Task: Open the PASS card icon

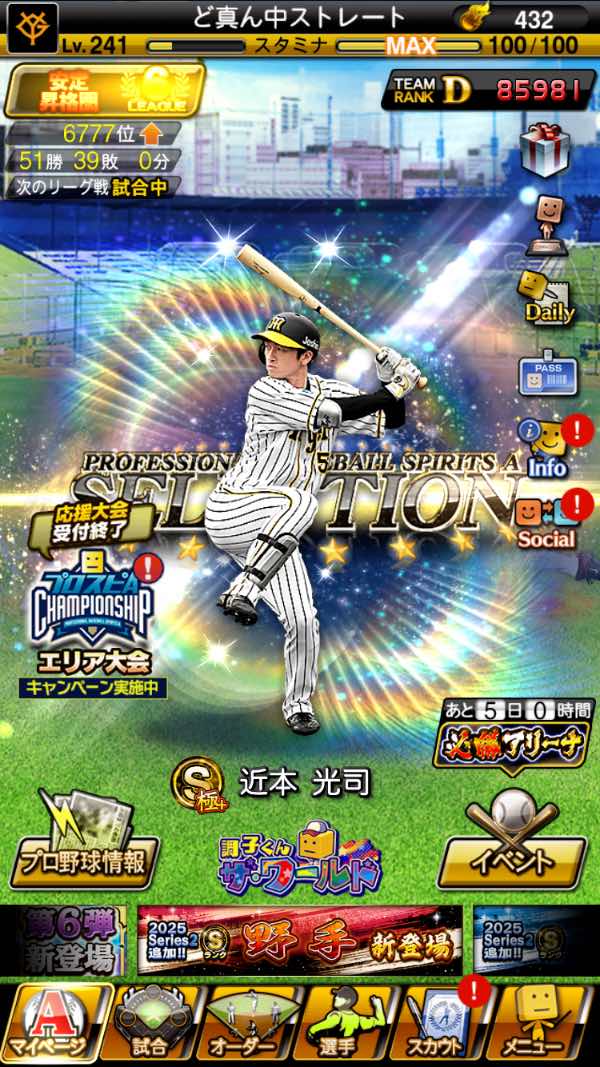Action: [547, 374]
